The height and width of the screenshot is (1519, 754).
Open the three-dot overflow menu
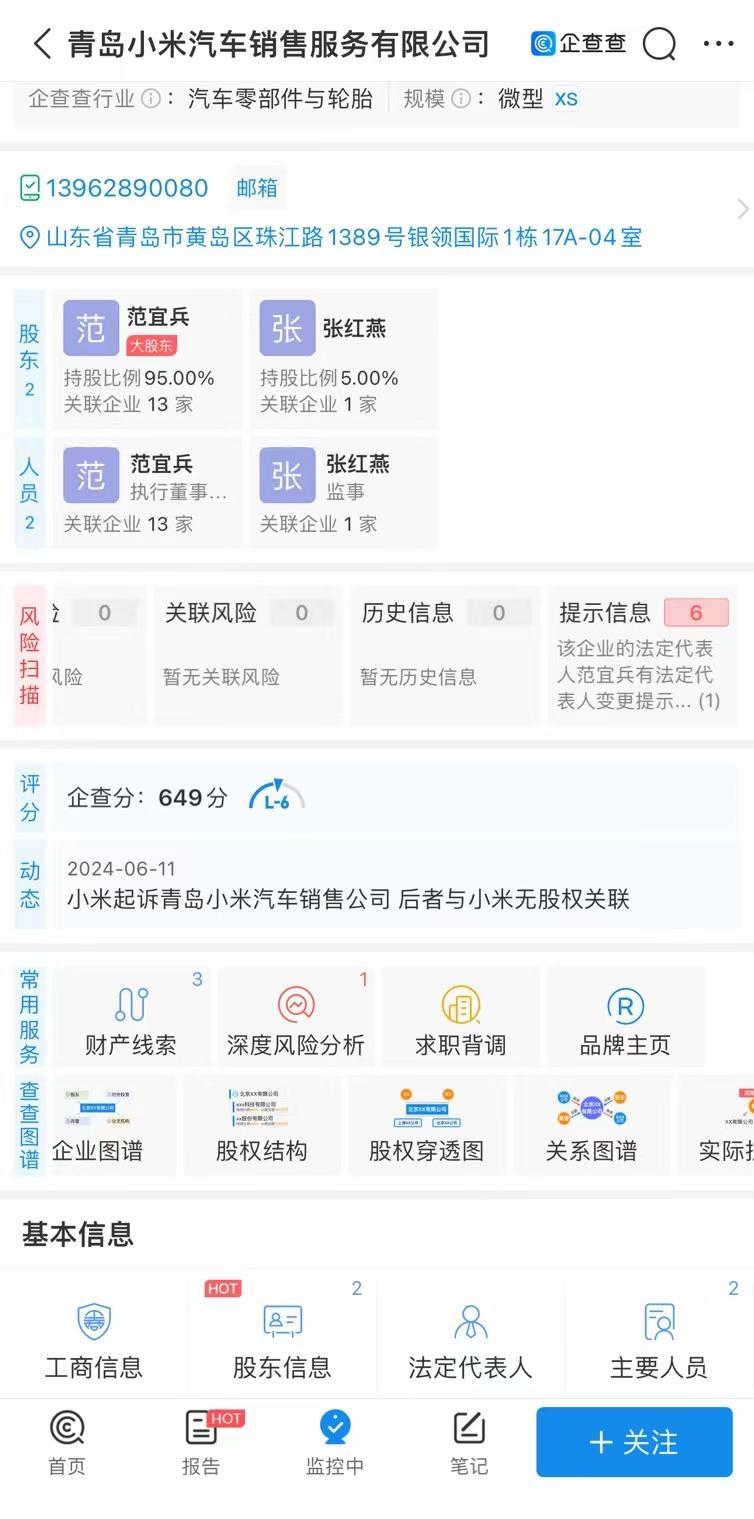(718, 44)
